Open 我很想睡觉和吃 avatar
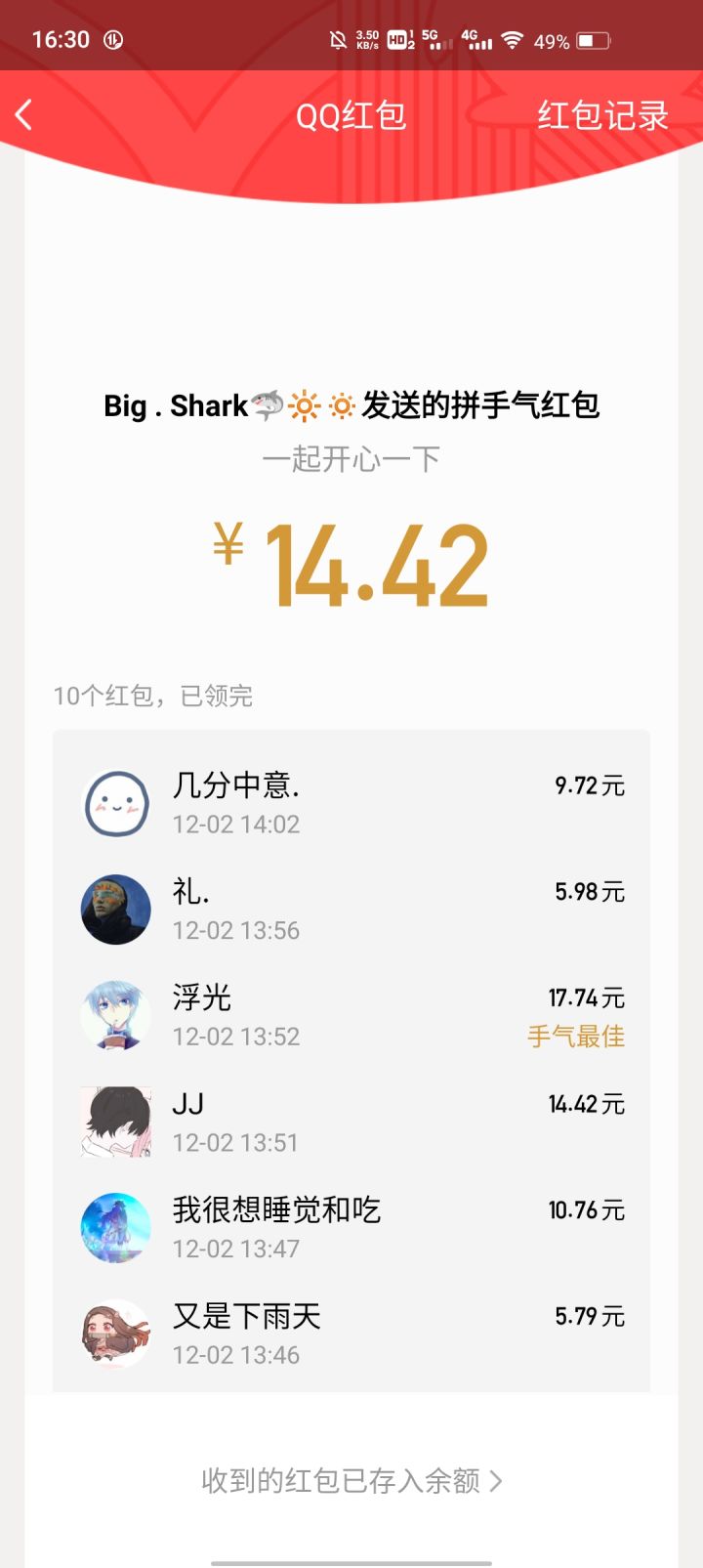The image size is (703, 1568). [115, 1228]
